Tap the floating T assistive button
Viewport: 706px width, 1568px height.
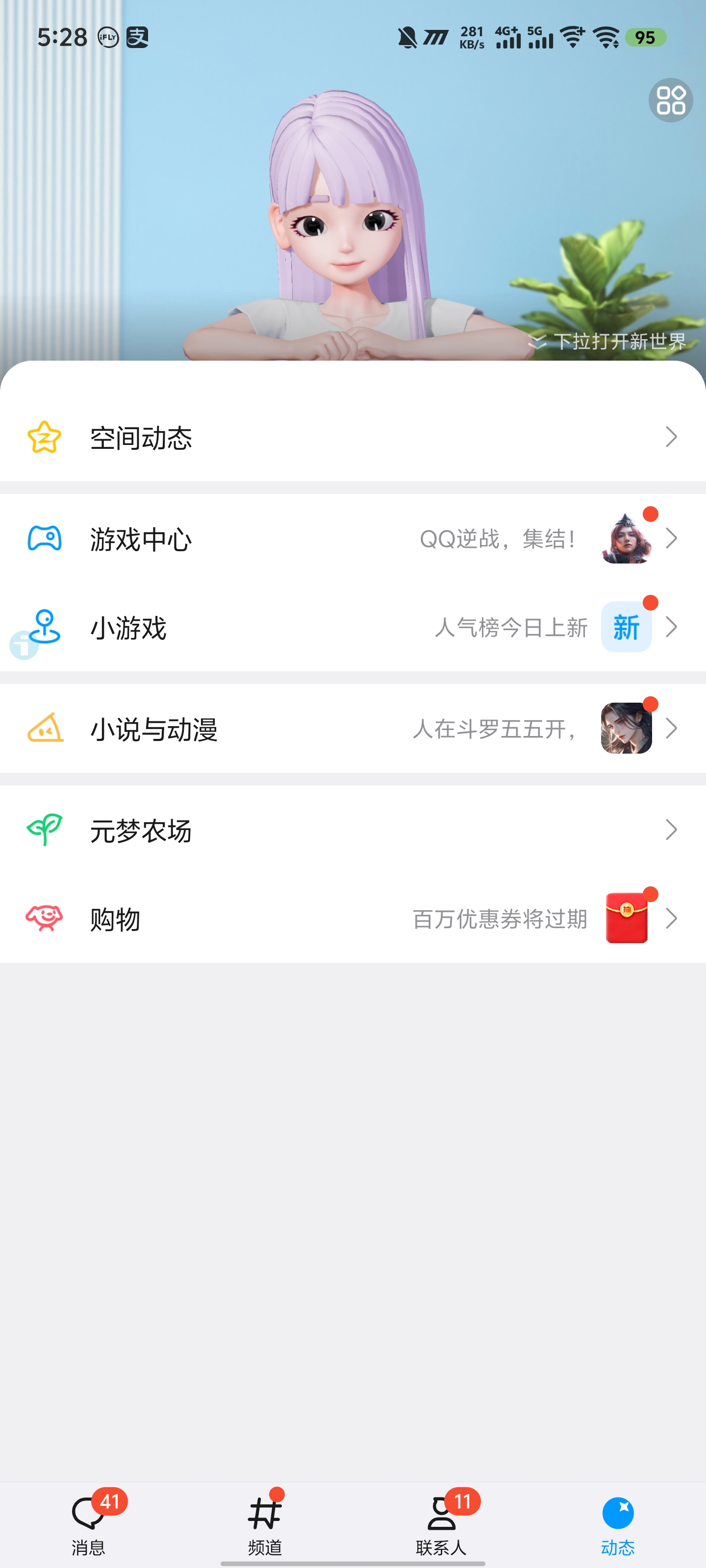(x=24, y=645)
